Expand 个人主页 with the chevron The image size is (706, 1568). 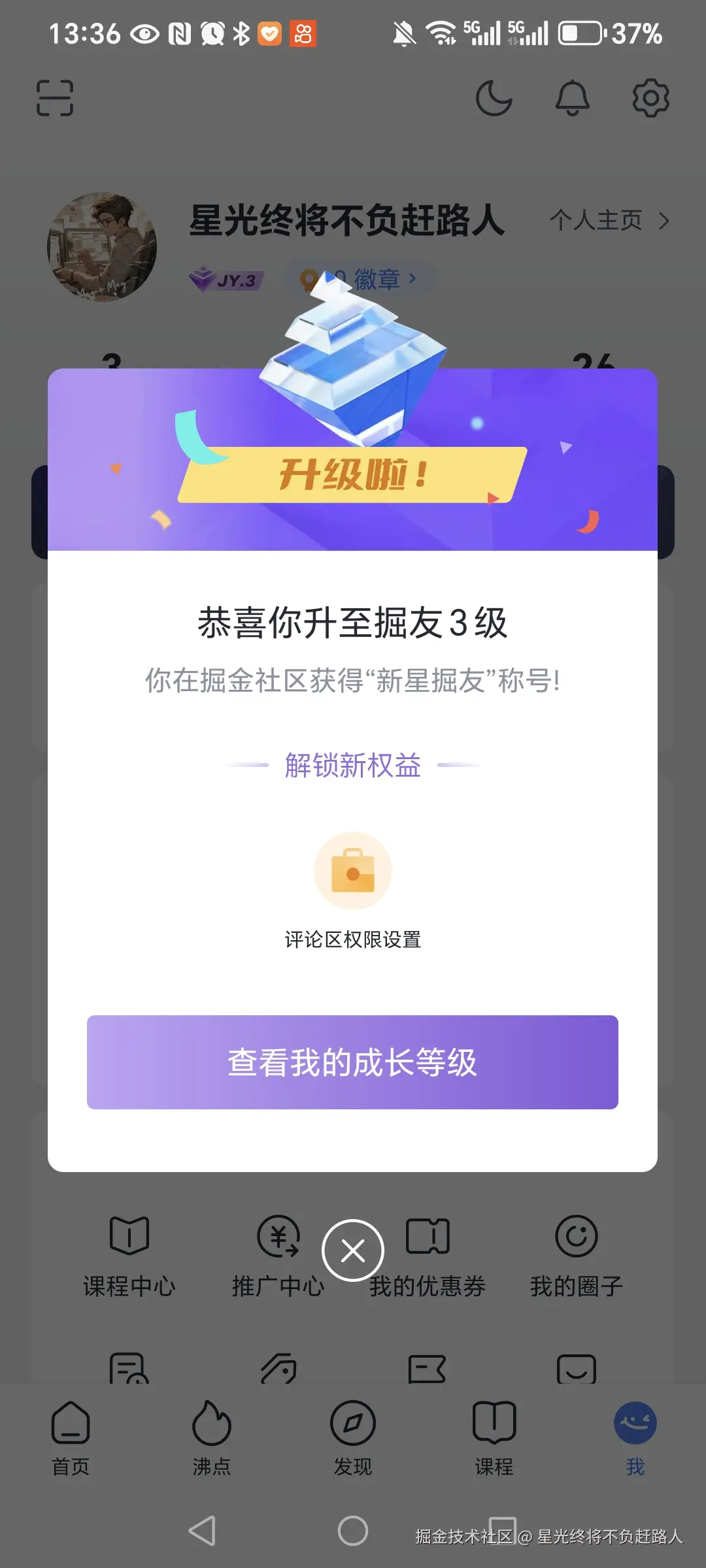click(x=664, y=221)
